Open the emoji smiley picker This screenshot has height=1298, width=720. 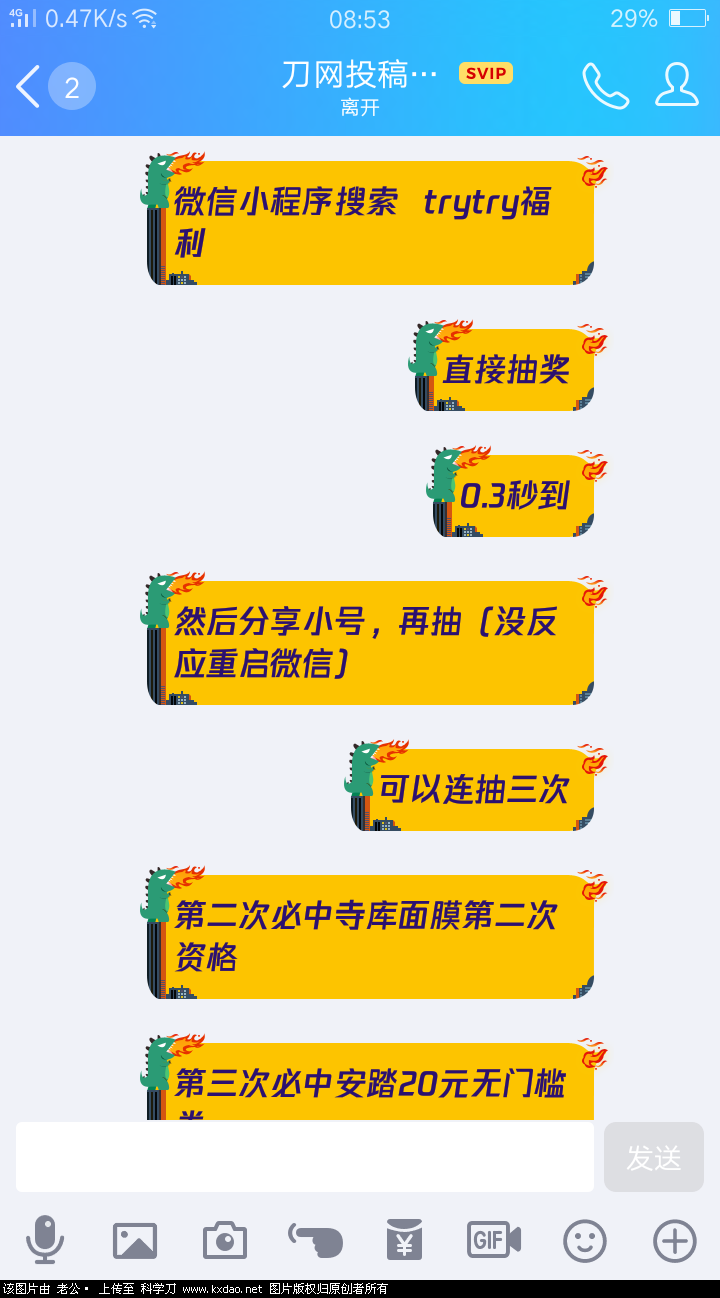[x=583, y=1240]
